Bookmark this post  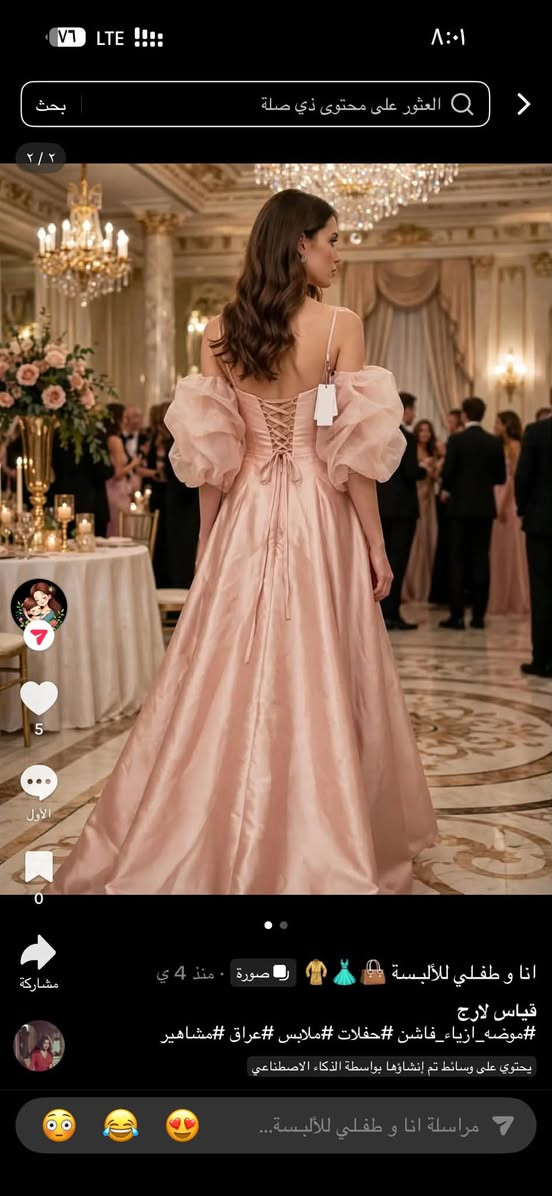tap(39, 867)
